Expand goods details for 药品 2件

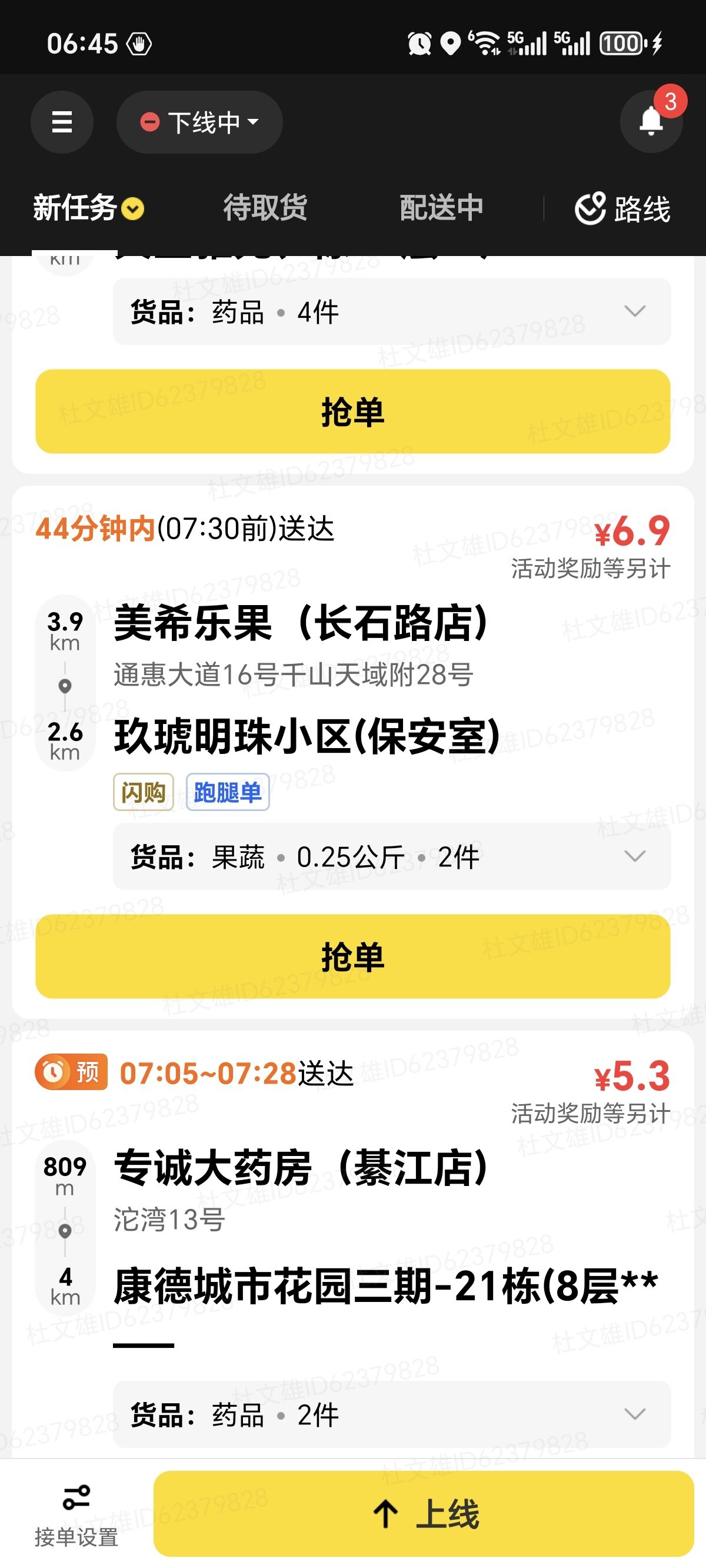click(634, 1414)
